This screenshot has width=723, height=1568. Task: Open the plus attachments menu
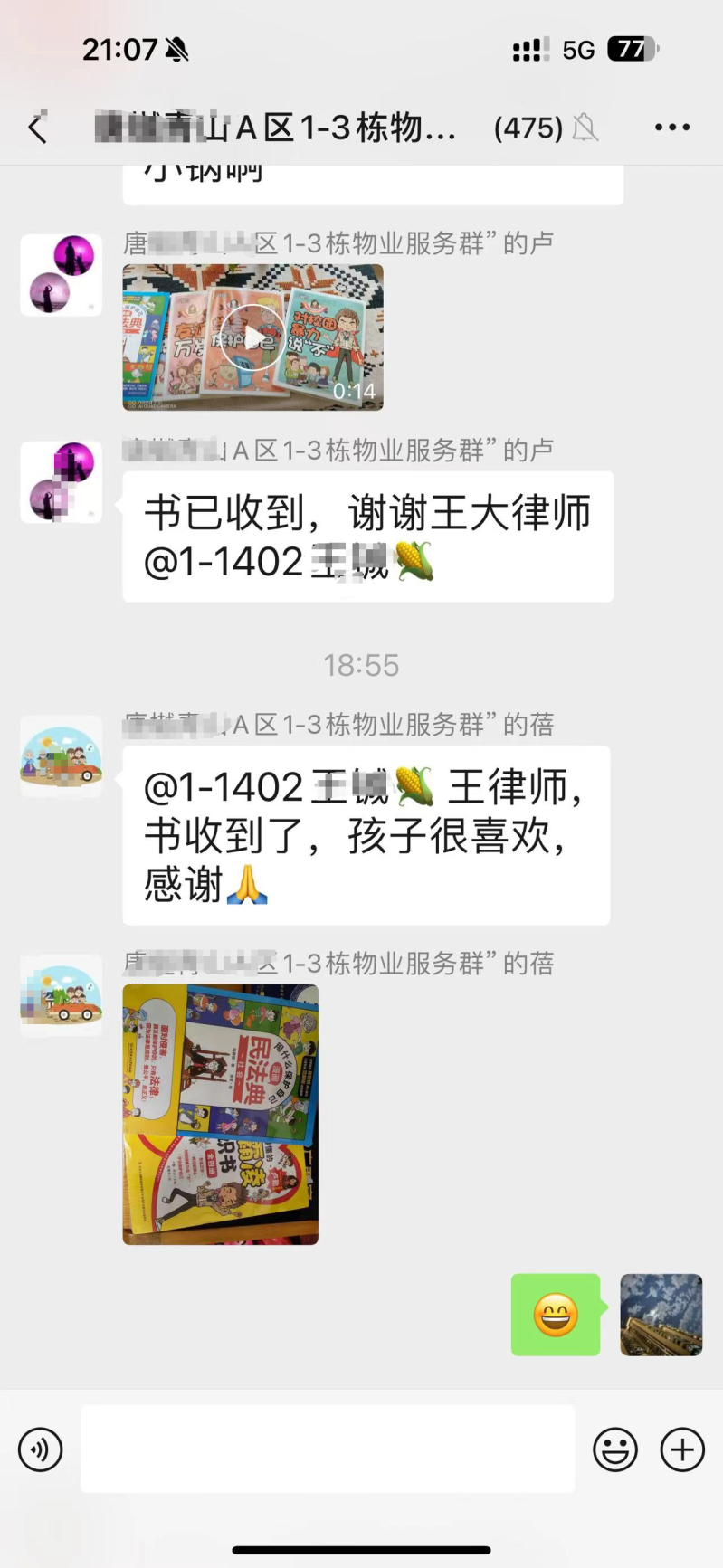[x=682, y=1449]
